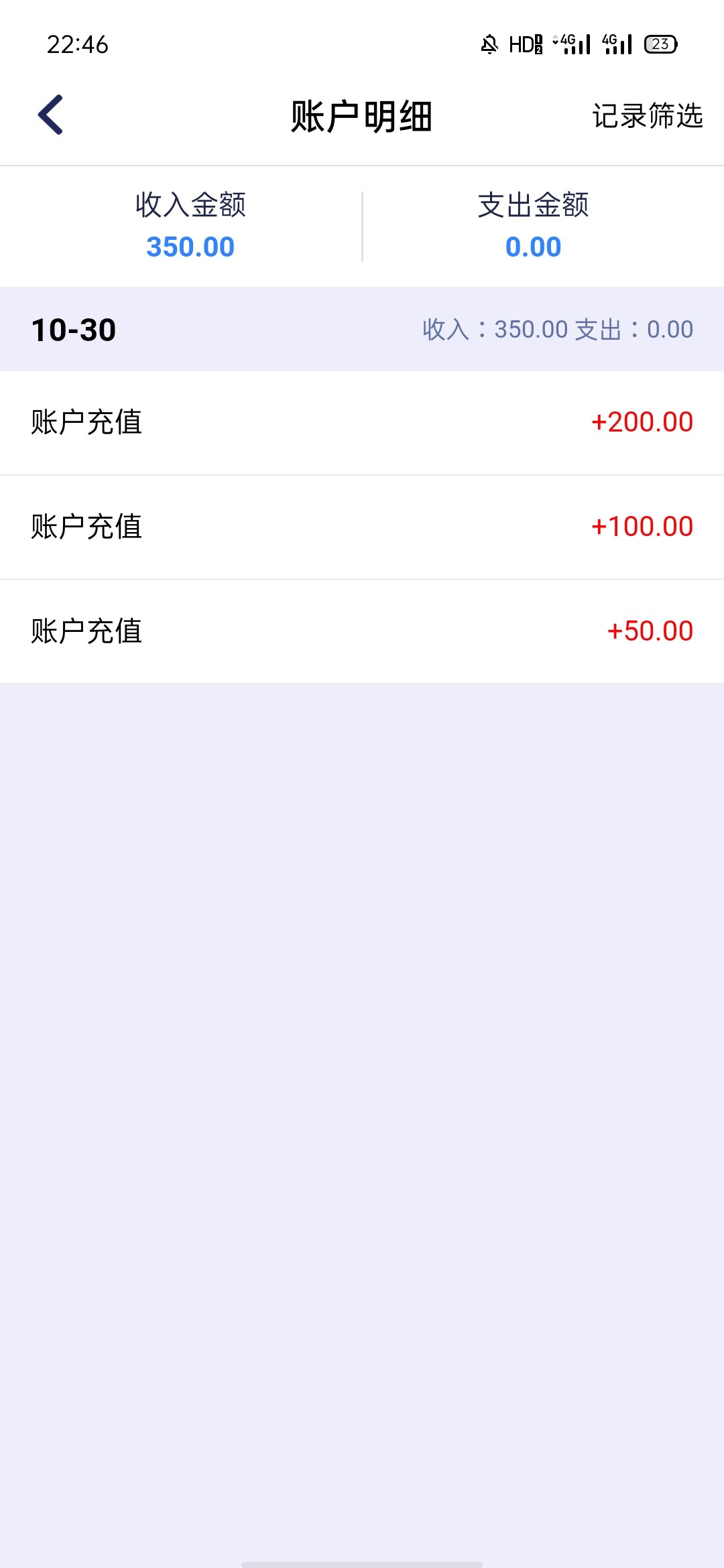Tap the first 账户充值 entry label
The height and width of the screenshot is (1568, 724).
(85, 422)
